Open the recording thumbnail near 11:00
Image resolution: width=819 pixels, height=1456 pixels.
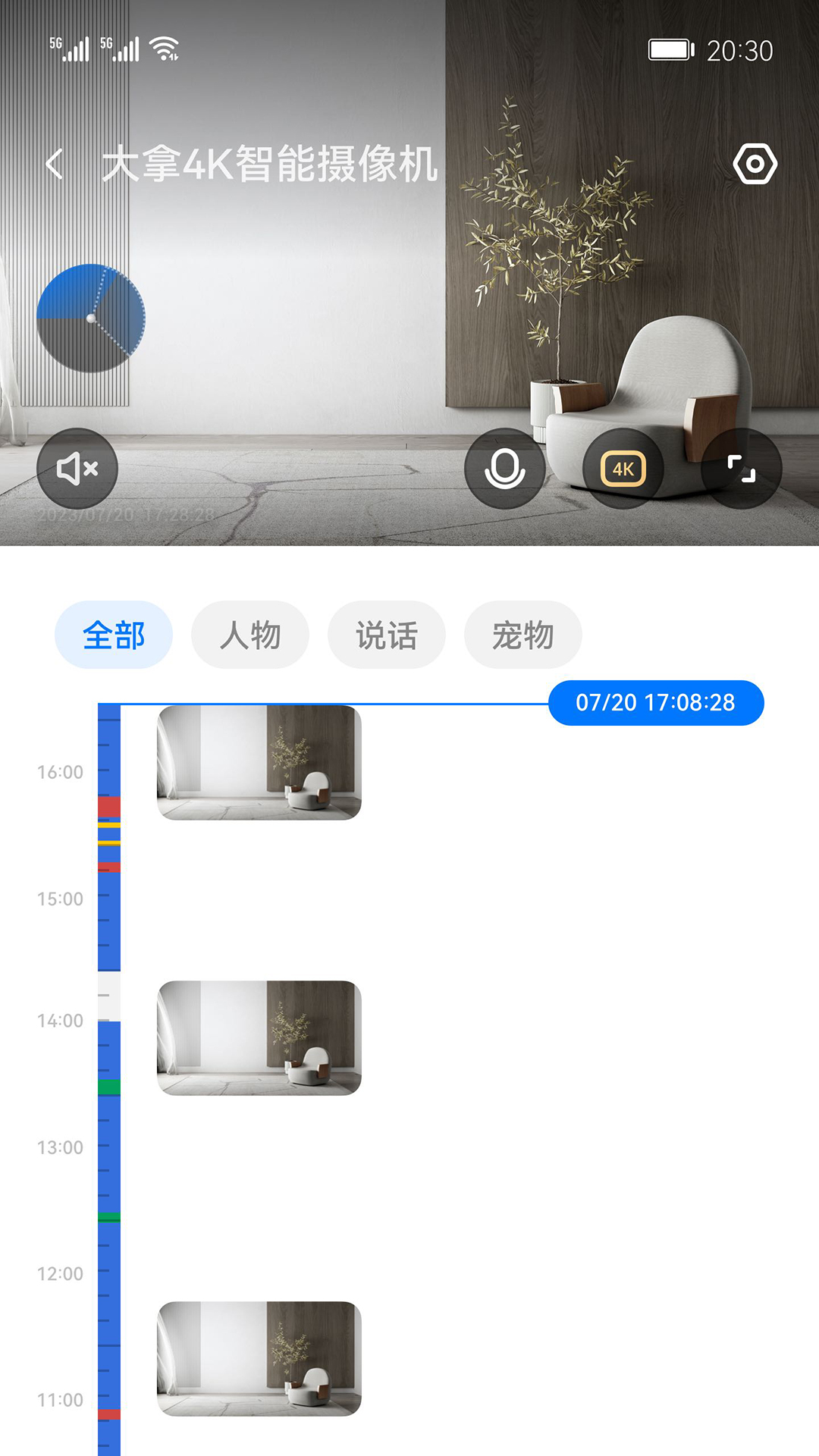pos(259,1359)
